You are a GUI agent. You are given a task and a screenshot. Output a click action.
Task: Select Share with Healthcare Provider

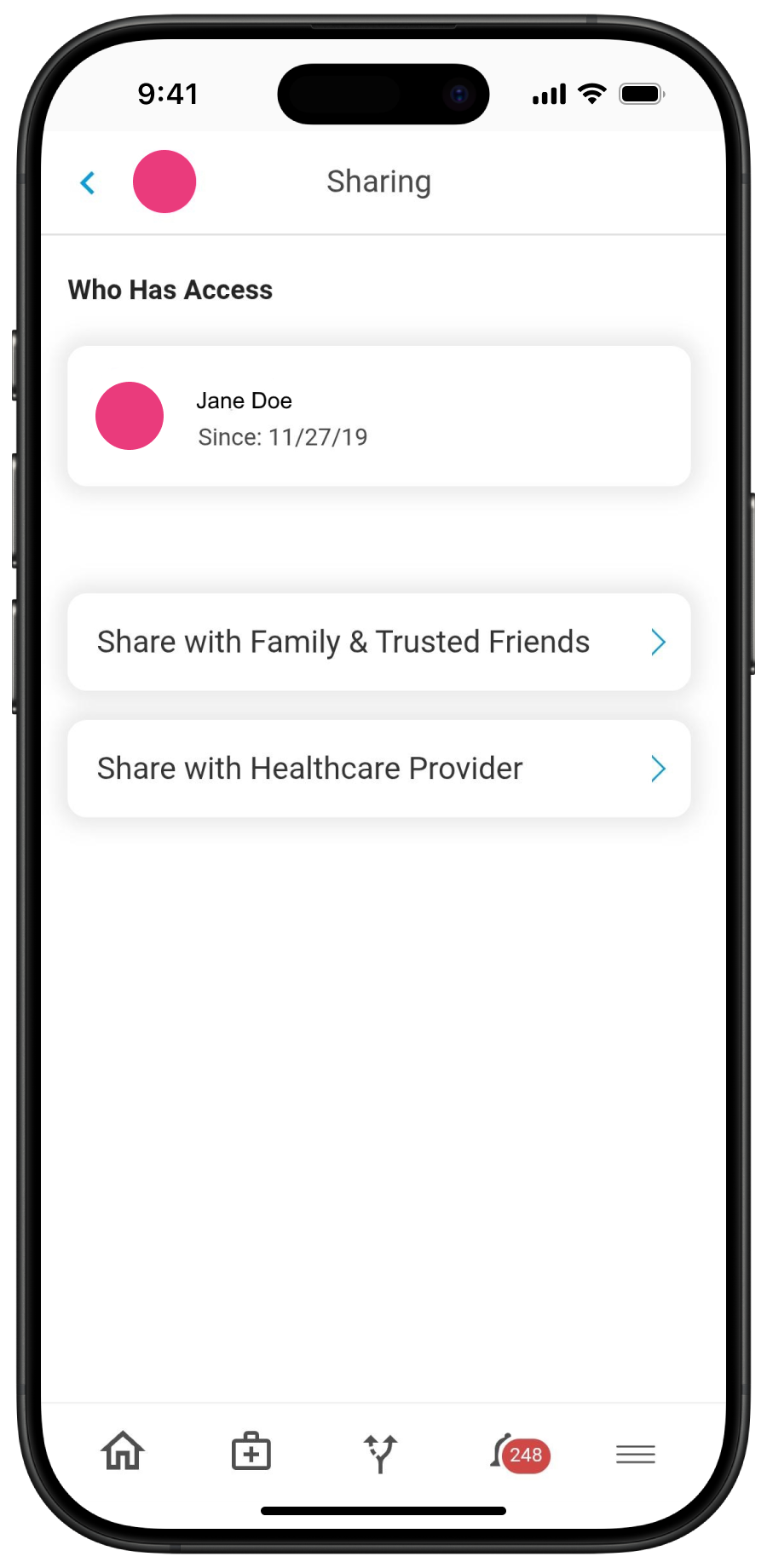309,768
